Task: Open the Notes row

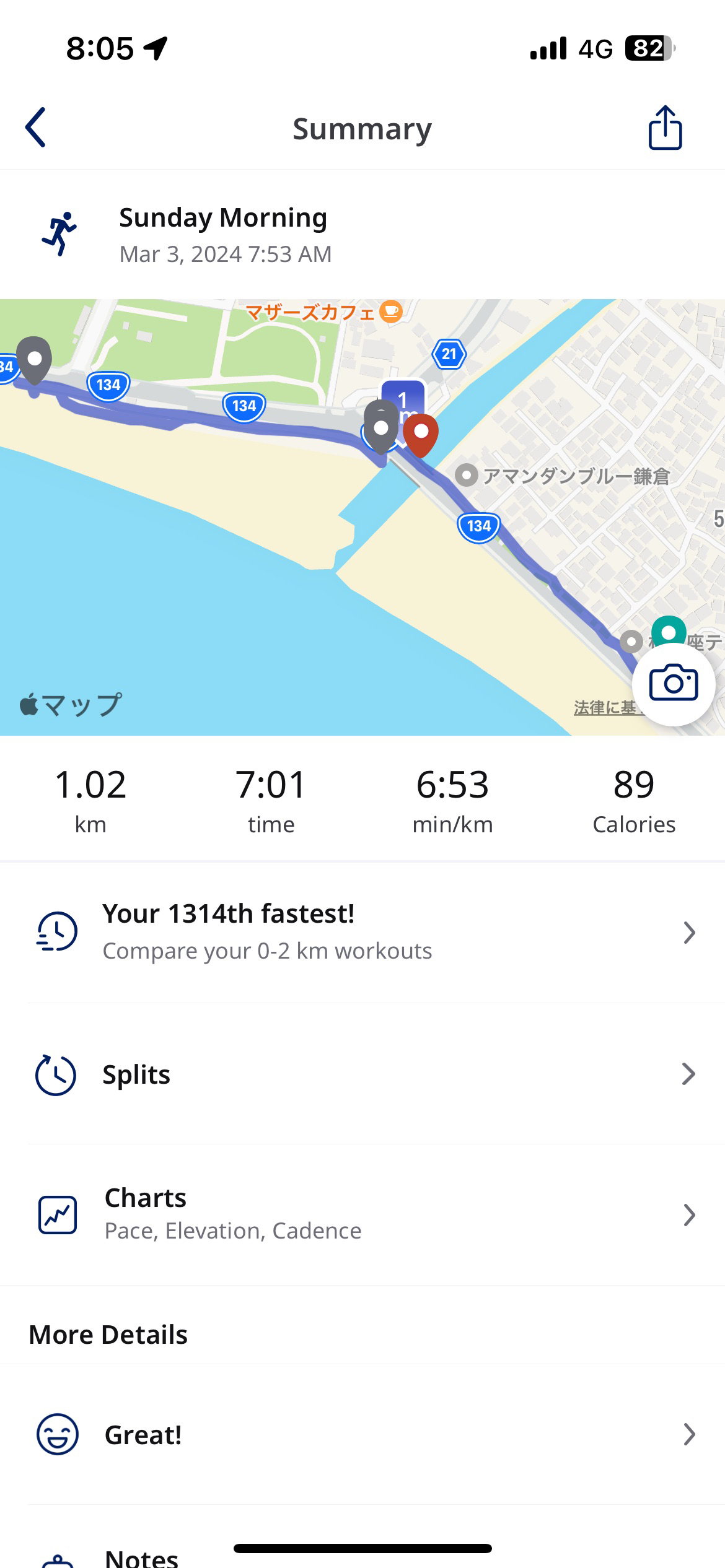Action: point(143,1557)
